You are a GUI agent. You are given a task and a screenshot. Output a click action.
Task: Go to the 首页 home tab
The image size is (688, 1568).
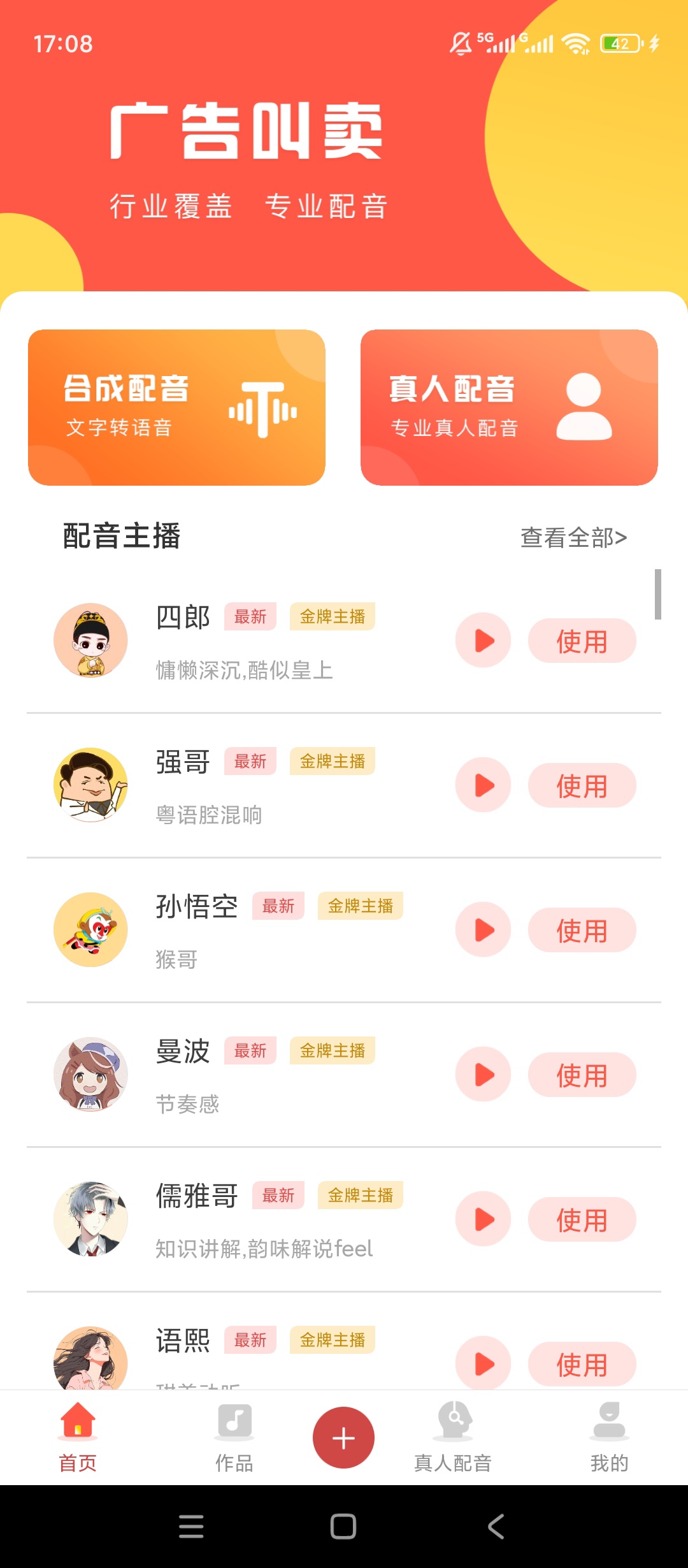78,1438
